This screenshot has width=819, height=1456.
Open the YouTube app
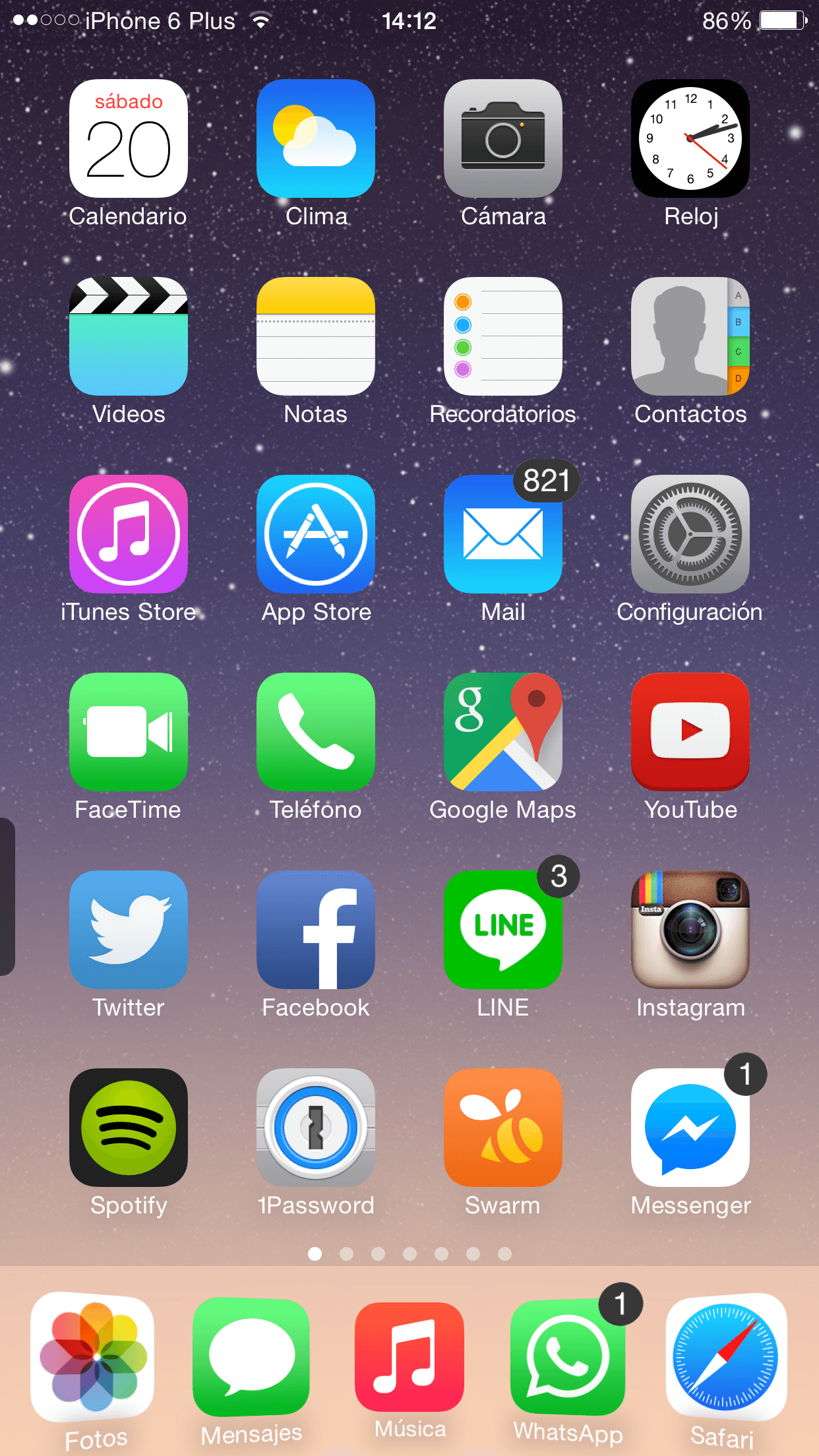click(x=690, y=732)
